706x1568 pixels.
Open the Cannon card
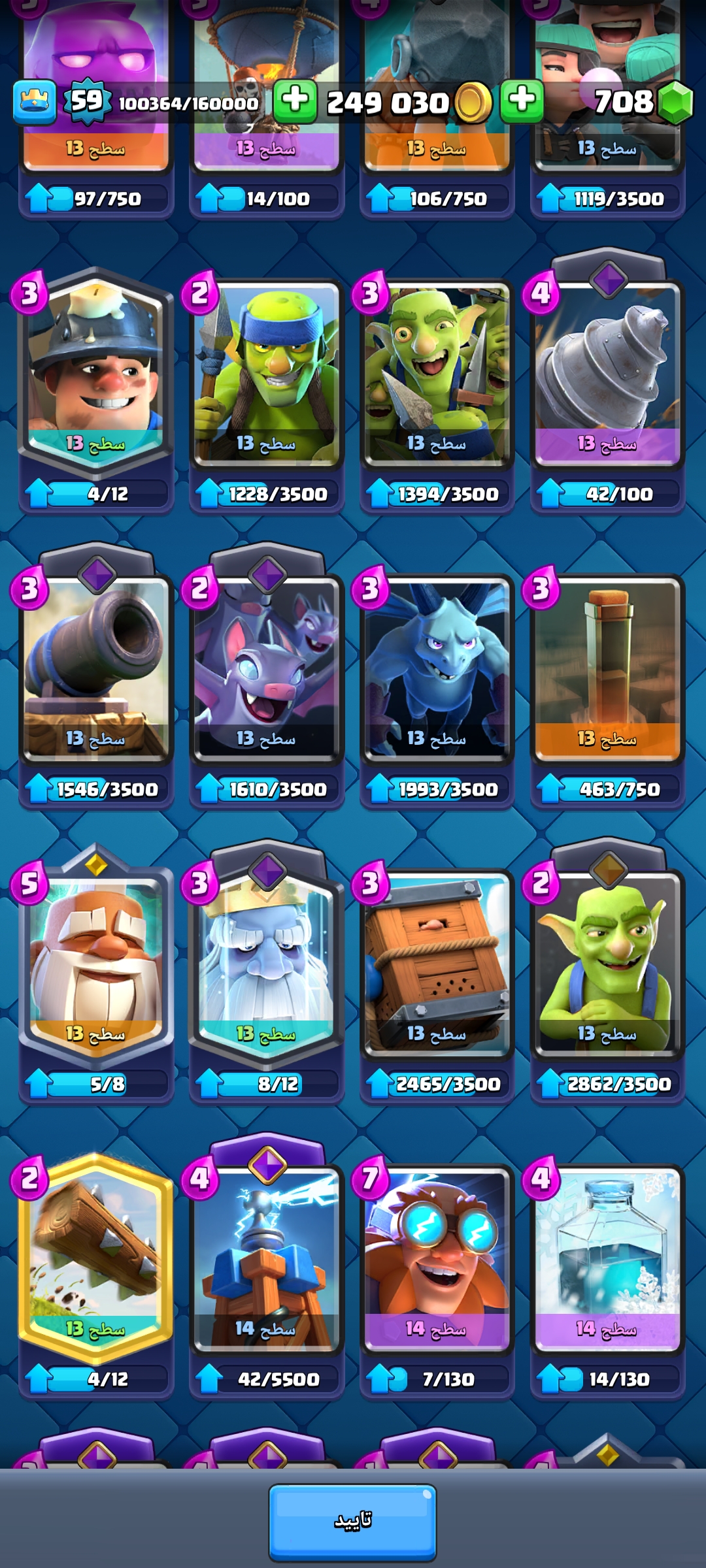95,668
